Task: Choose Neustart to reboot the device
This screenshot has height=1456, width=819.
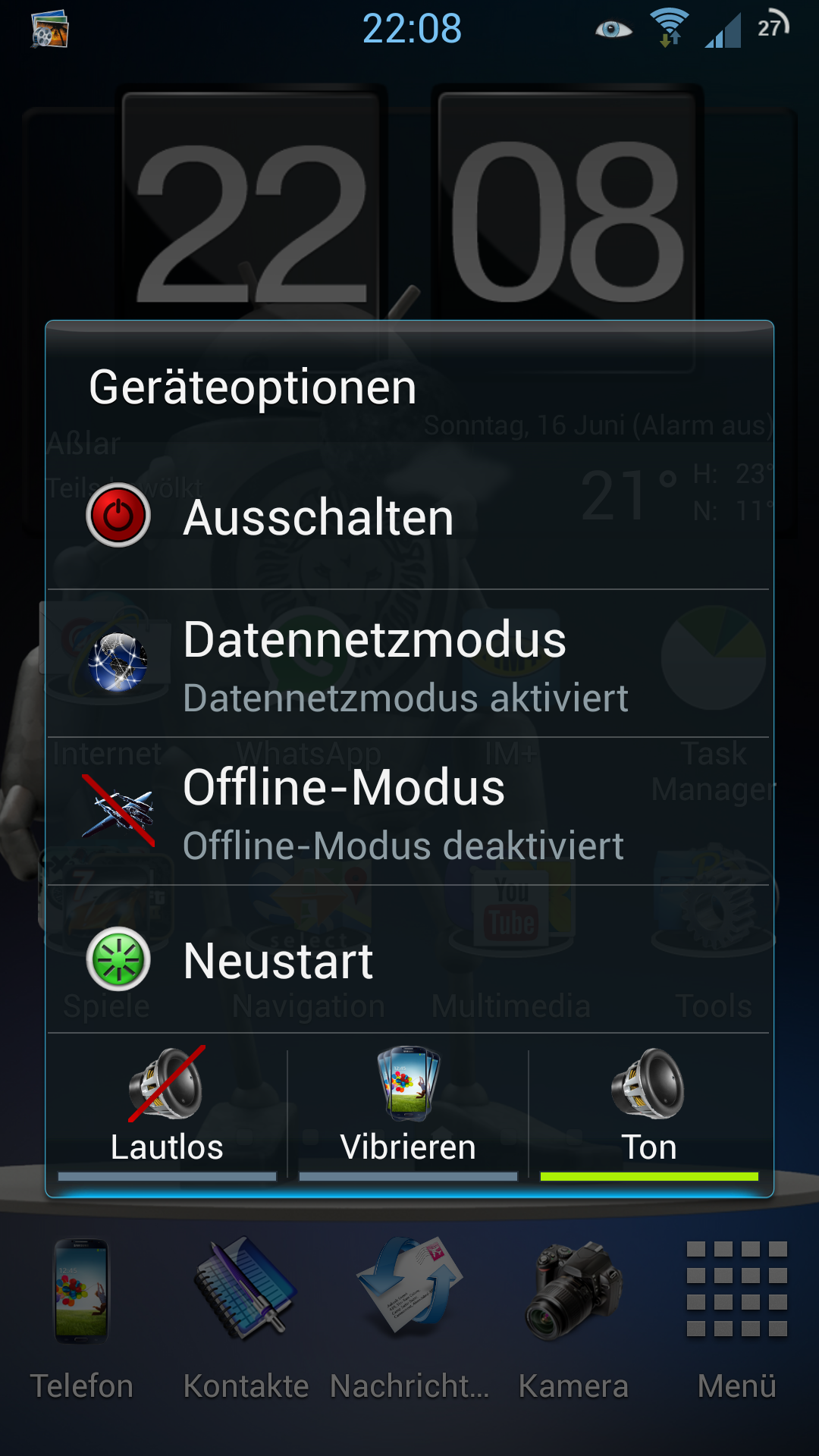Action: pyautogui.click(x=409, y=959)
